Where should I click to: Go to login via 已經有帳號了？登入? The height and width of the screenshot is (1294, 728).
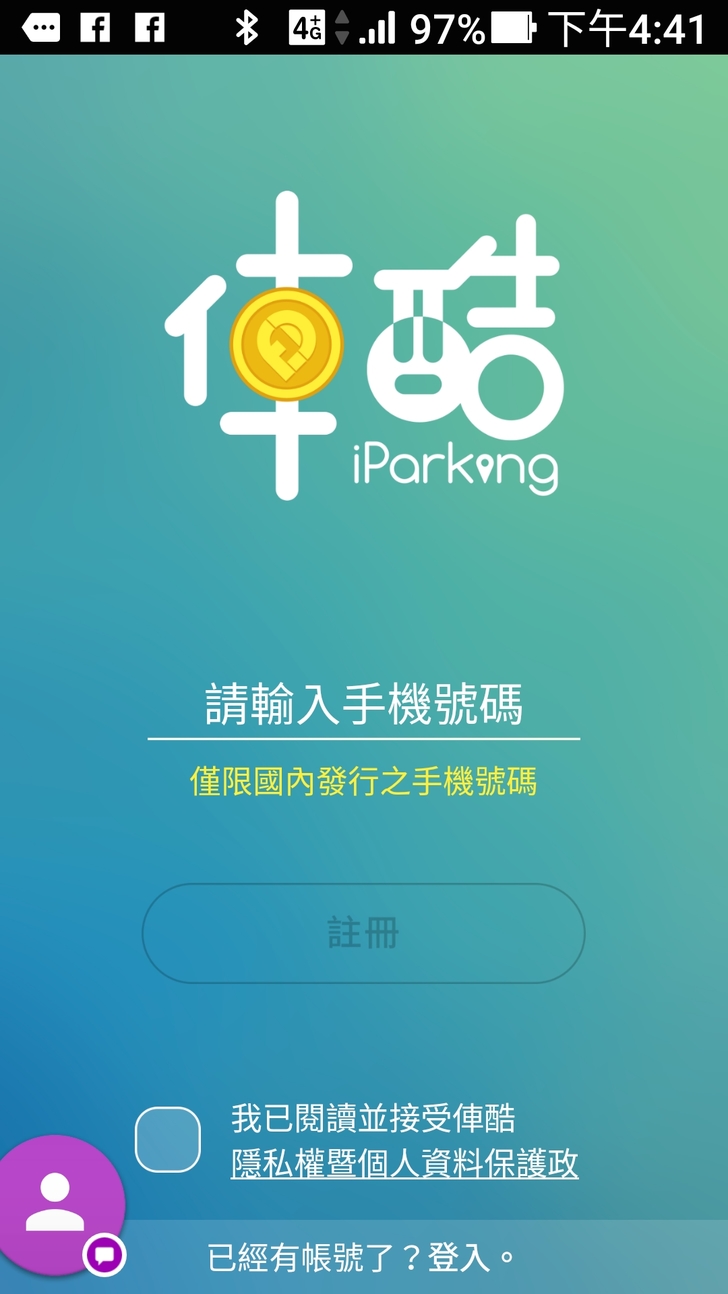(x=362, y=1257)
